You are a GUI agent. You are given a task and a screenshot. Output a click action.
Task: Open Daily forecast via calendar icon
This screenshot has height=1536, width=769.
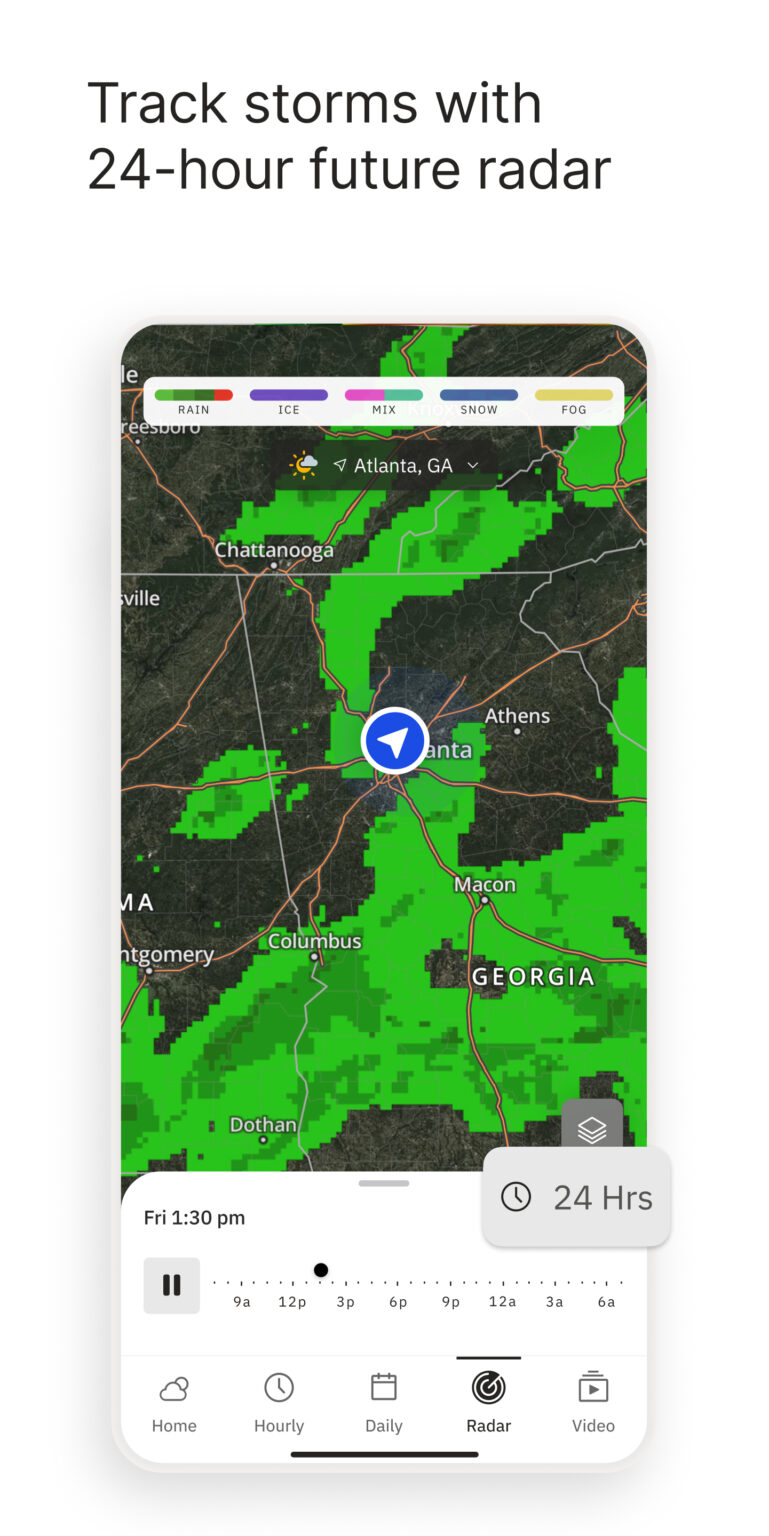click(x=383, y=1388)
